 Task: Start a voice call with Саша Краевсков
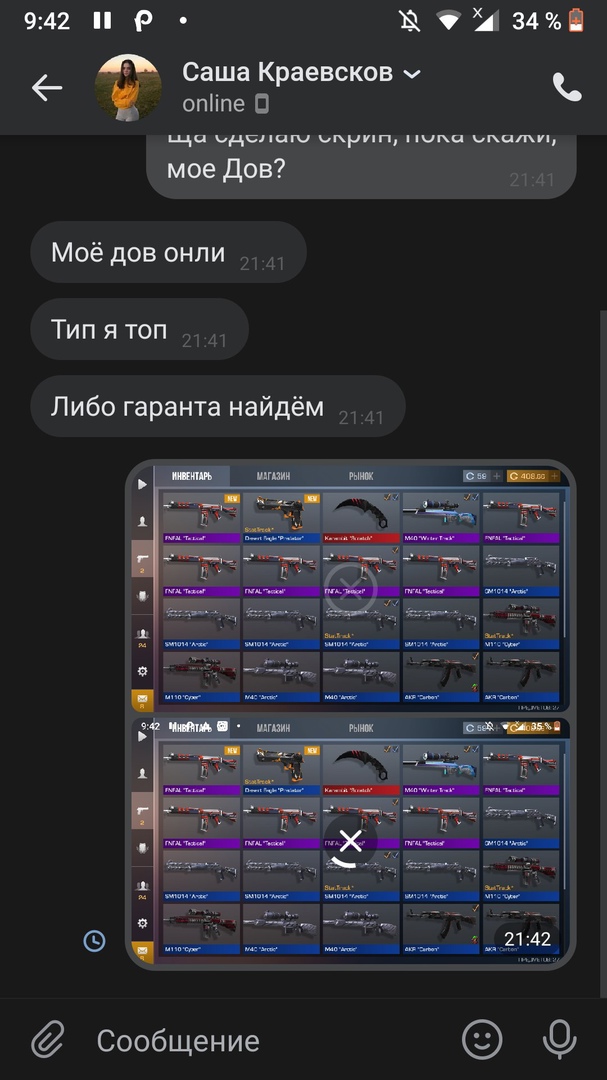567,88
